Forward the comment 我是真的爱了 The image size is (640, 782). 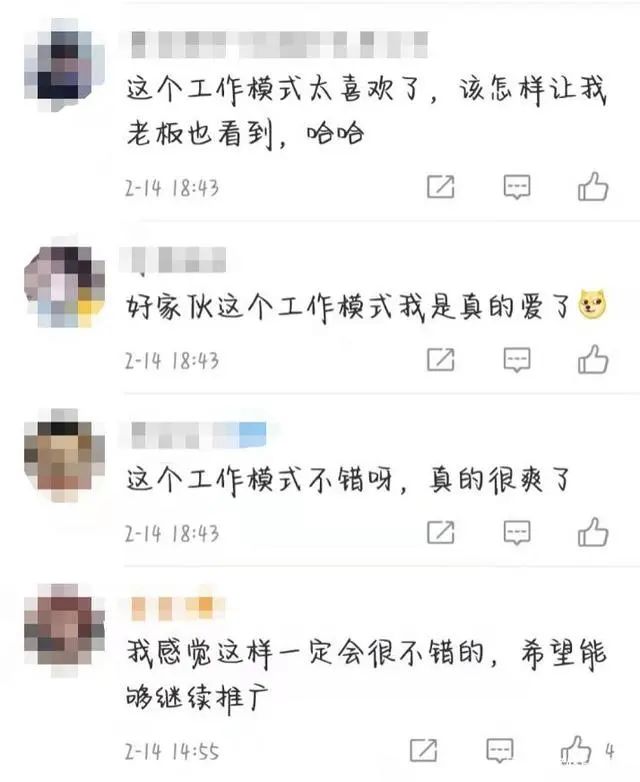441,358
